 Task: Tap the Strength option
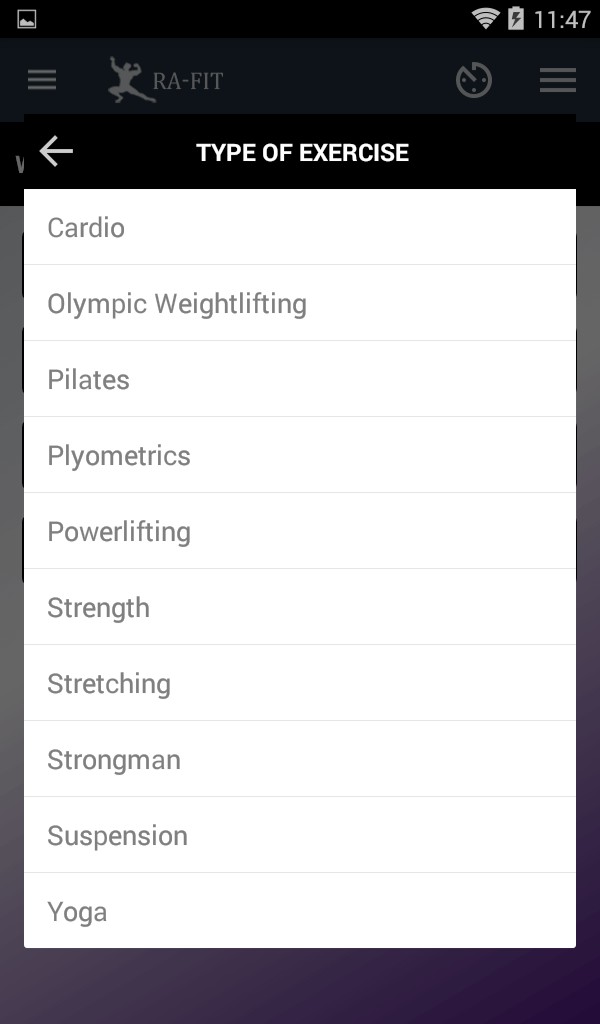tap(300, 607)
